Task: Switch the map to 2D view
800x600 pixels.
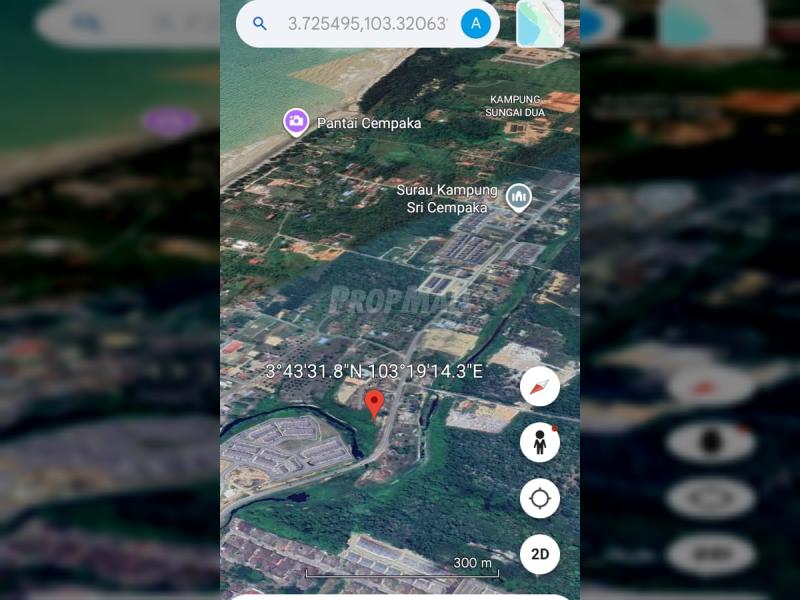Action: coord(540,554)
